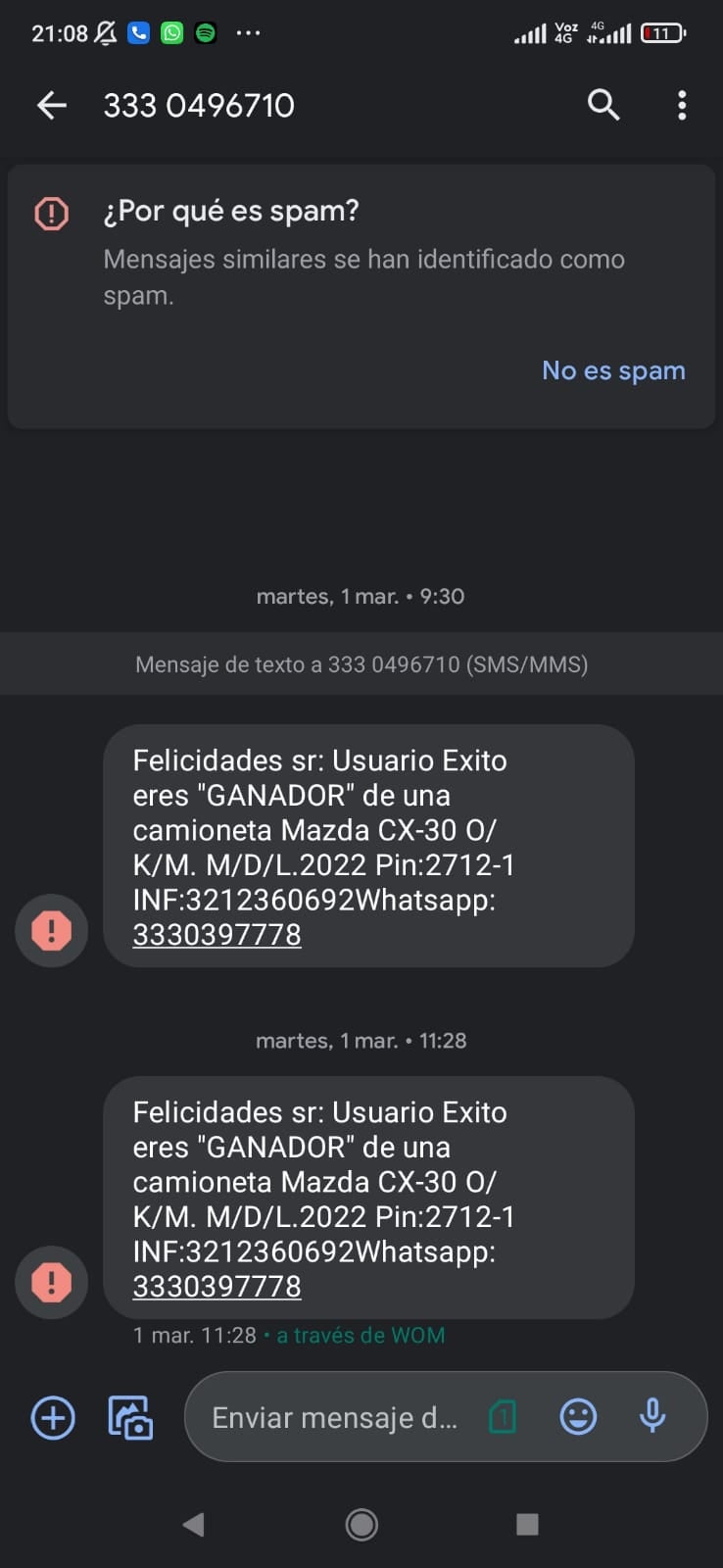Tap the microphone to record voice message

651,1416
